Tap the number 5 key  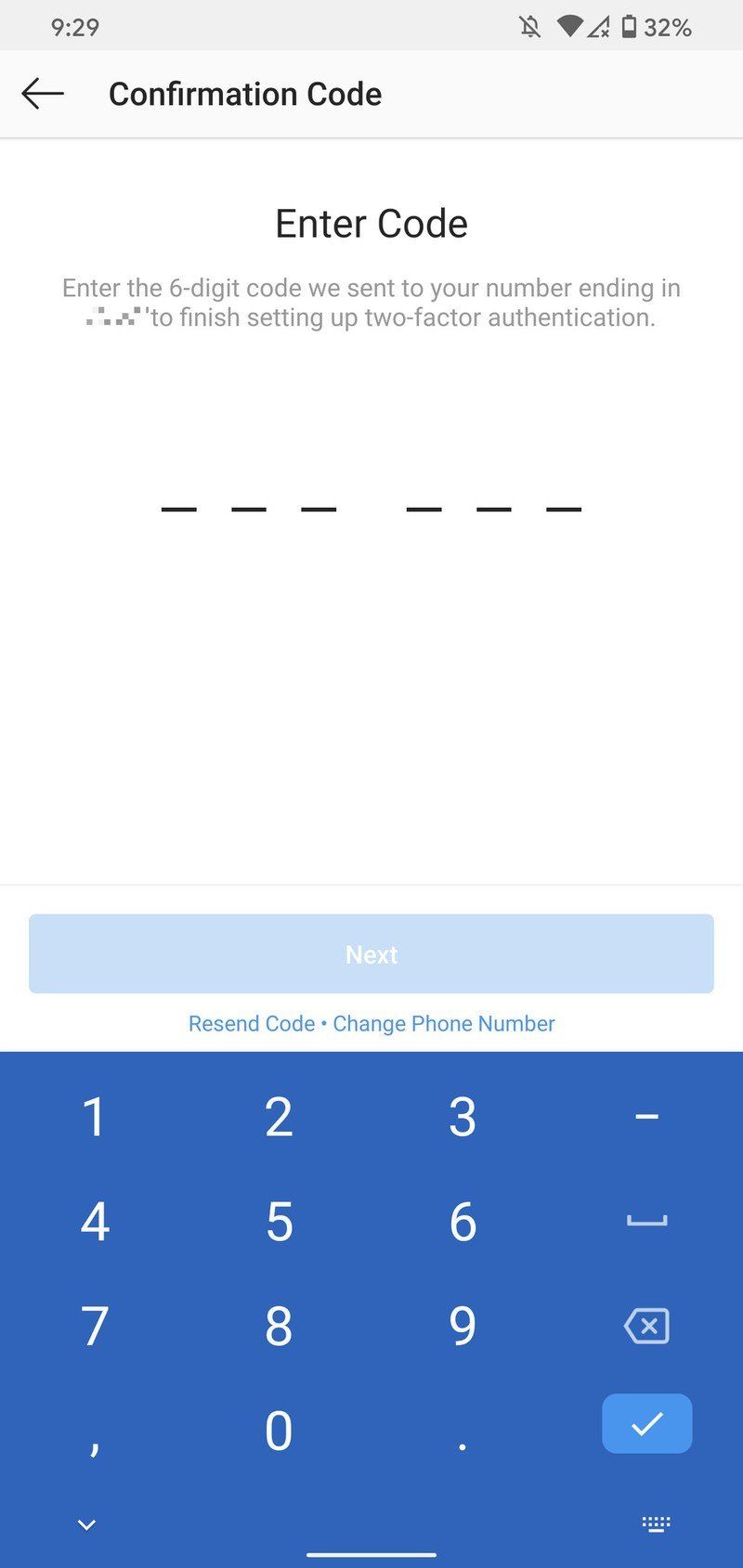tap(278, 1221)
